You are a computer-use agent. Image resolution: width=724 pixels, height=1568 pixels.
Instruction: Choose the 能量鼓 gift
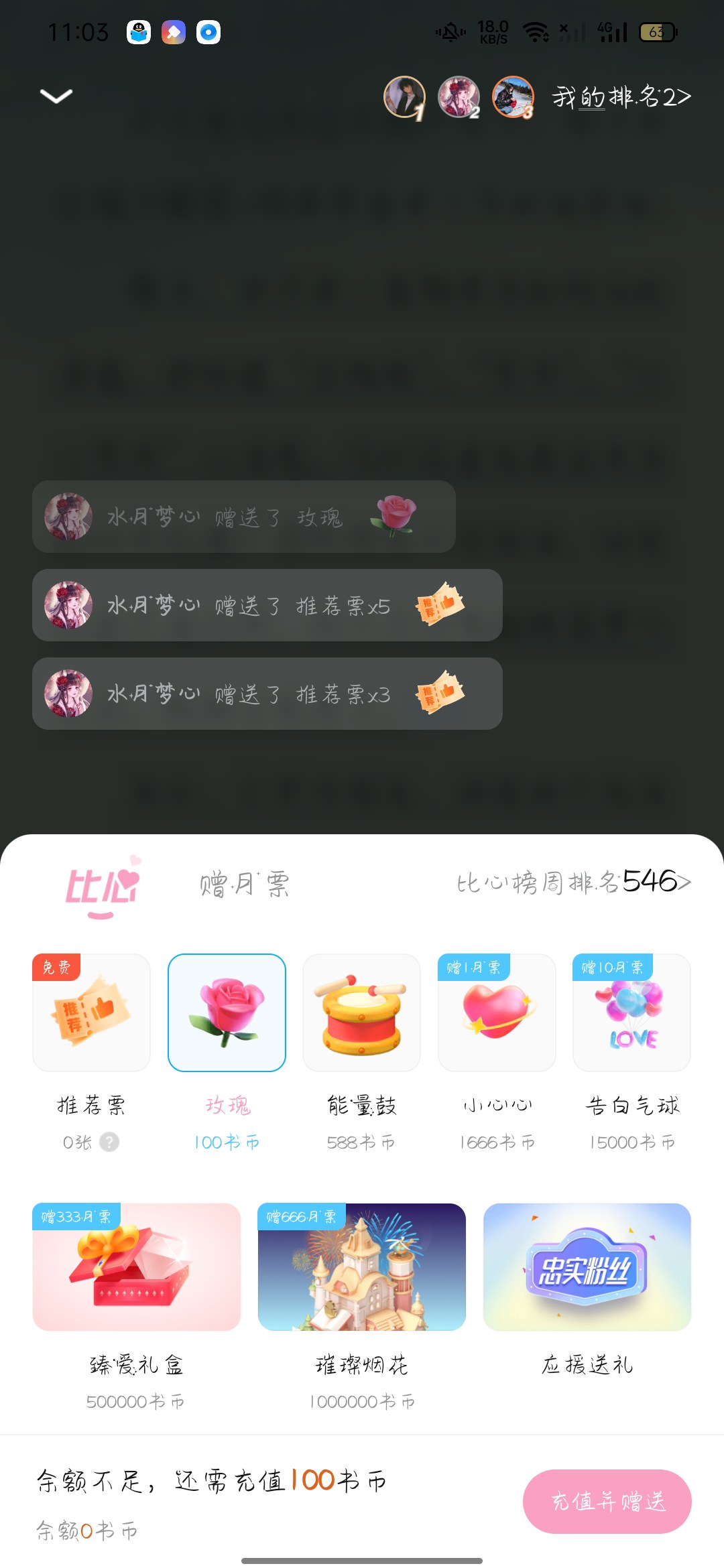(x=361, y=1012)
